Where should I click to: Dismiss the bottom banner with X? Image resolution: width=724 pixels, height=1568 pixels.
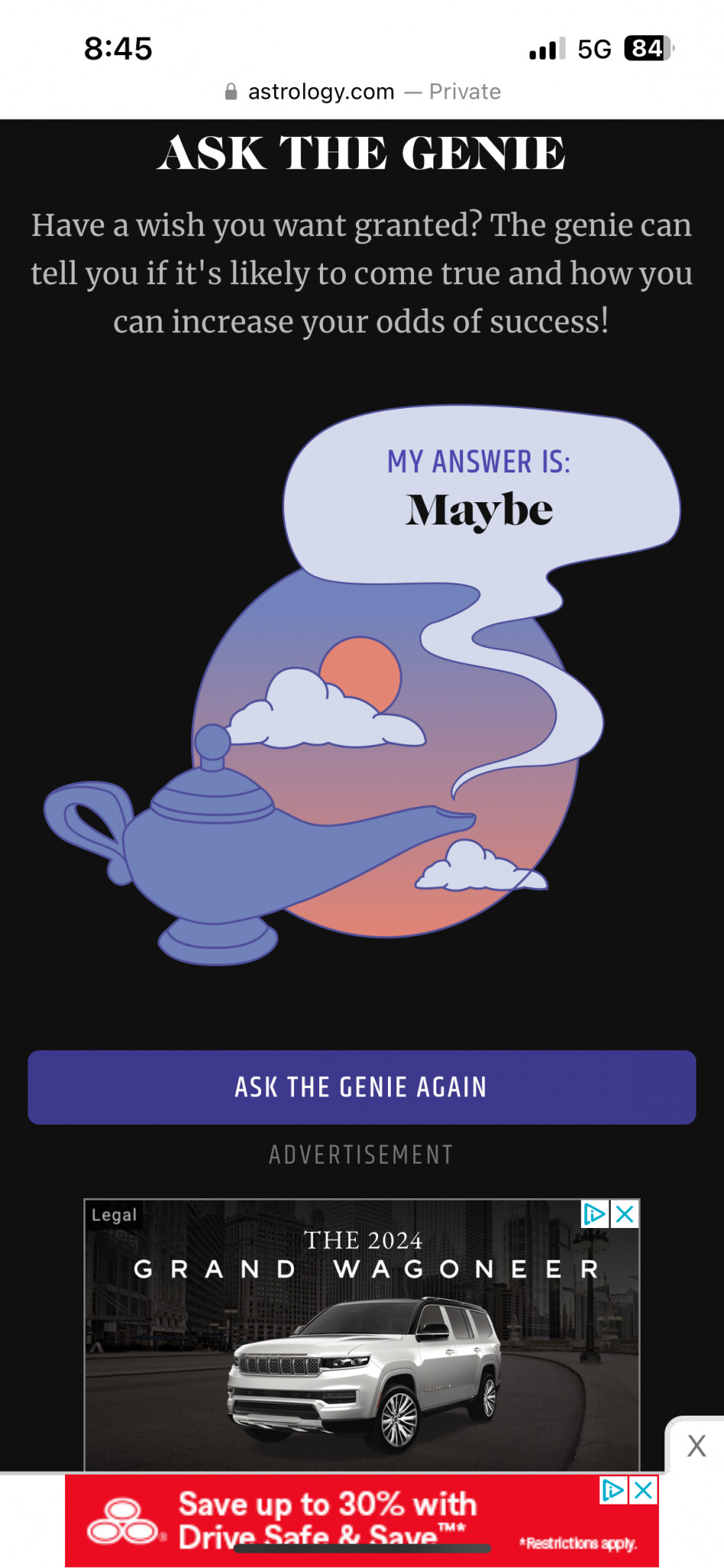point(696,1445)
